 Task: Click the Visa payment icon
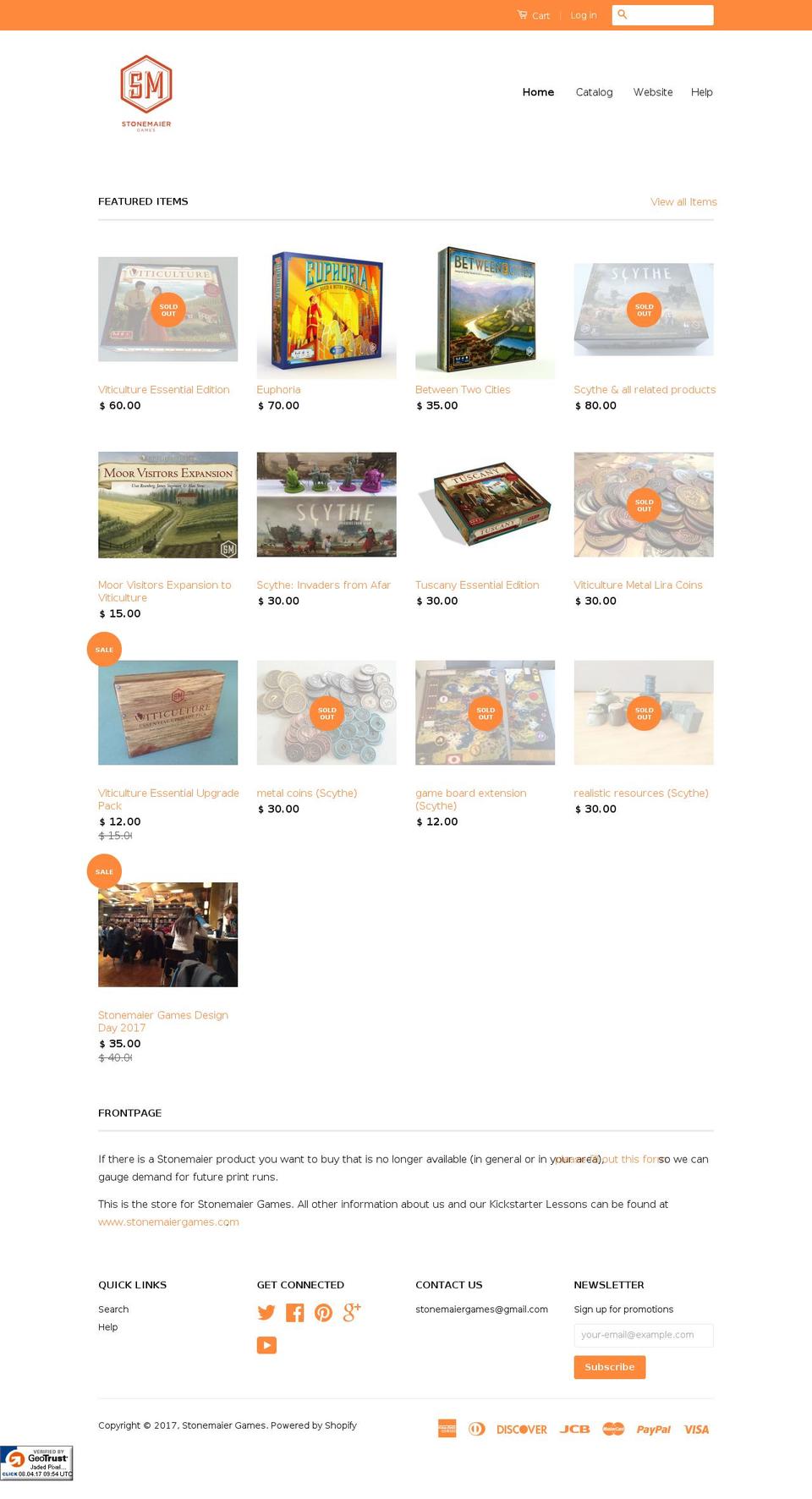(x=696, y=1429)
